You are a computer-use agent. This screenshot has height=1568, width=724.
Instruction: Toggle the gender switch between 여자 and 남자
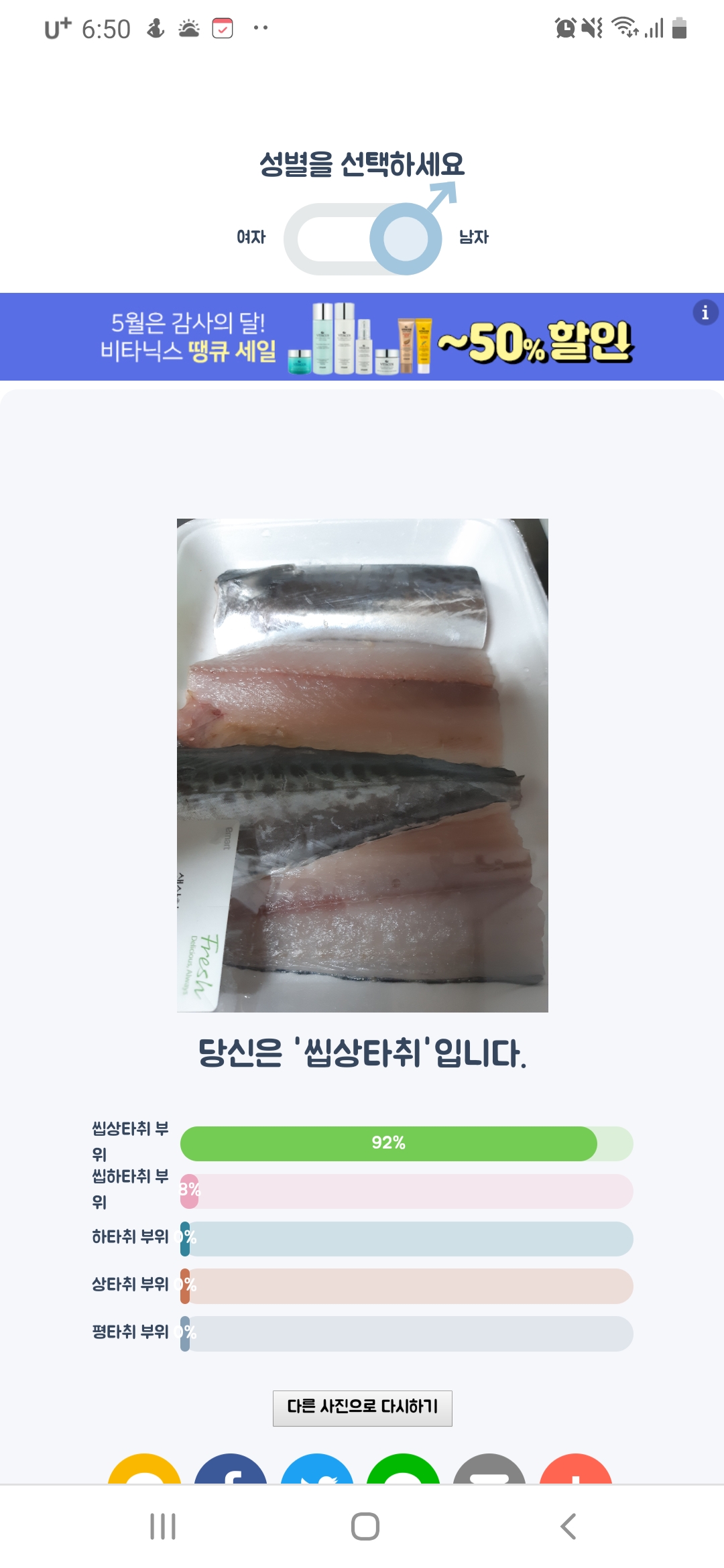(363, 239)
